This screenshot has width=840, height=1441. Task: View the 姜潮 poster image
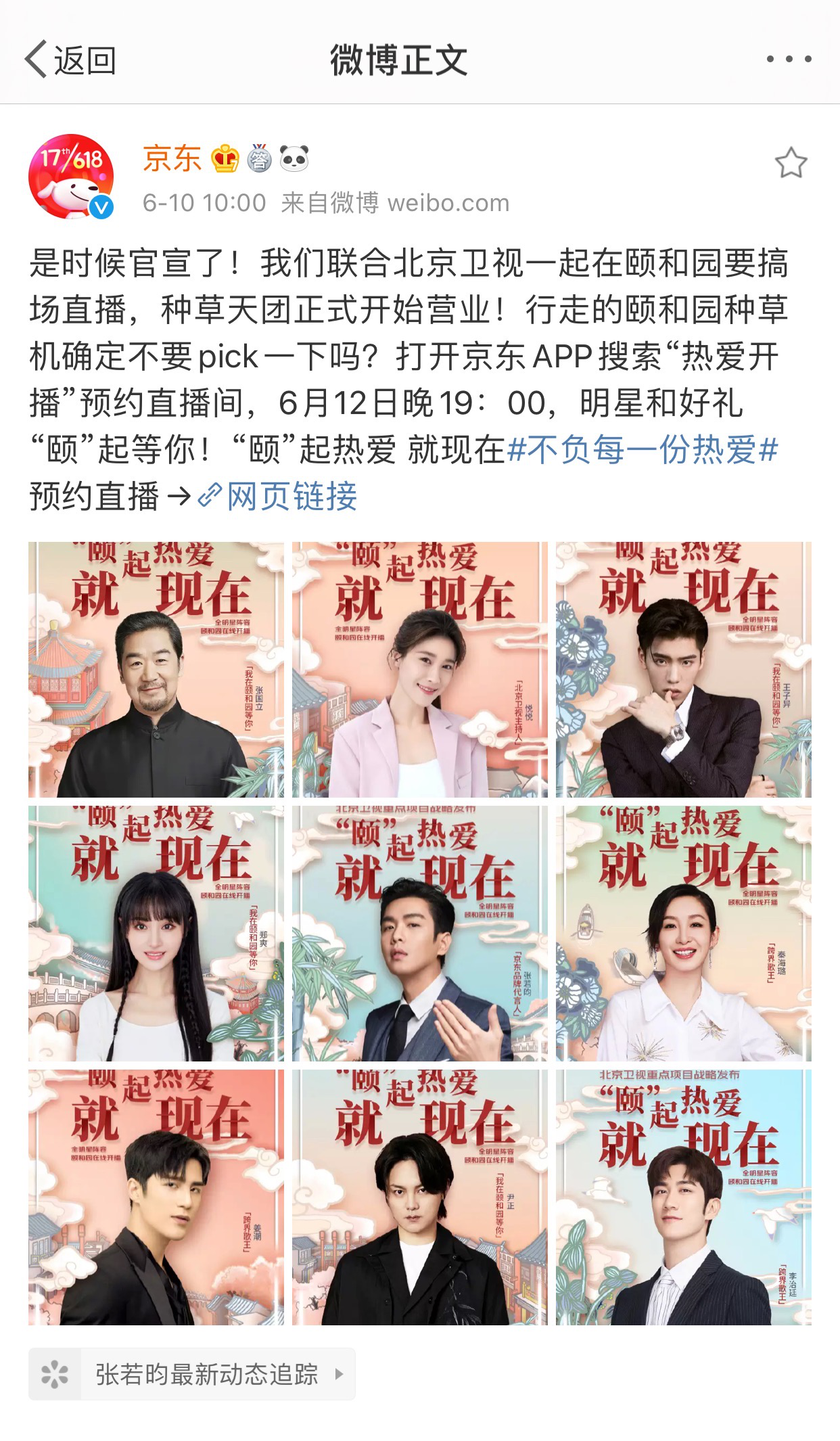click(156, 1197)
